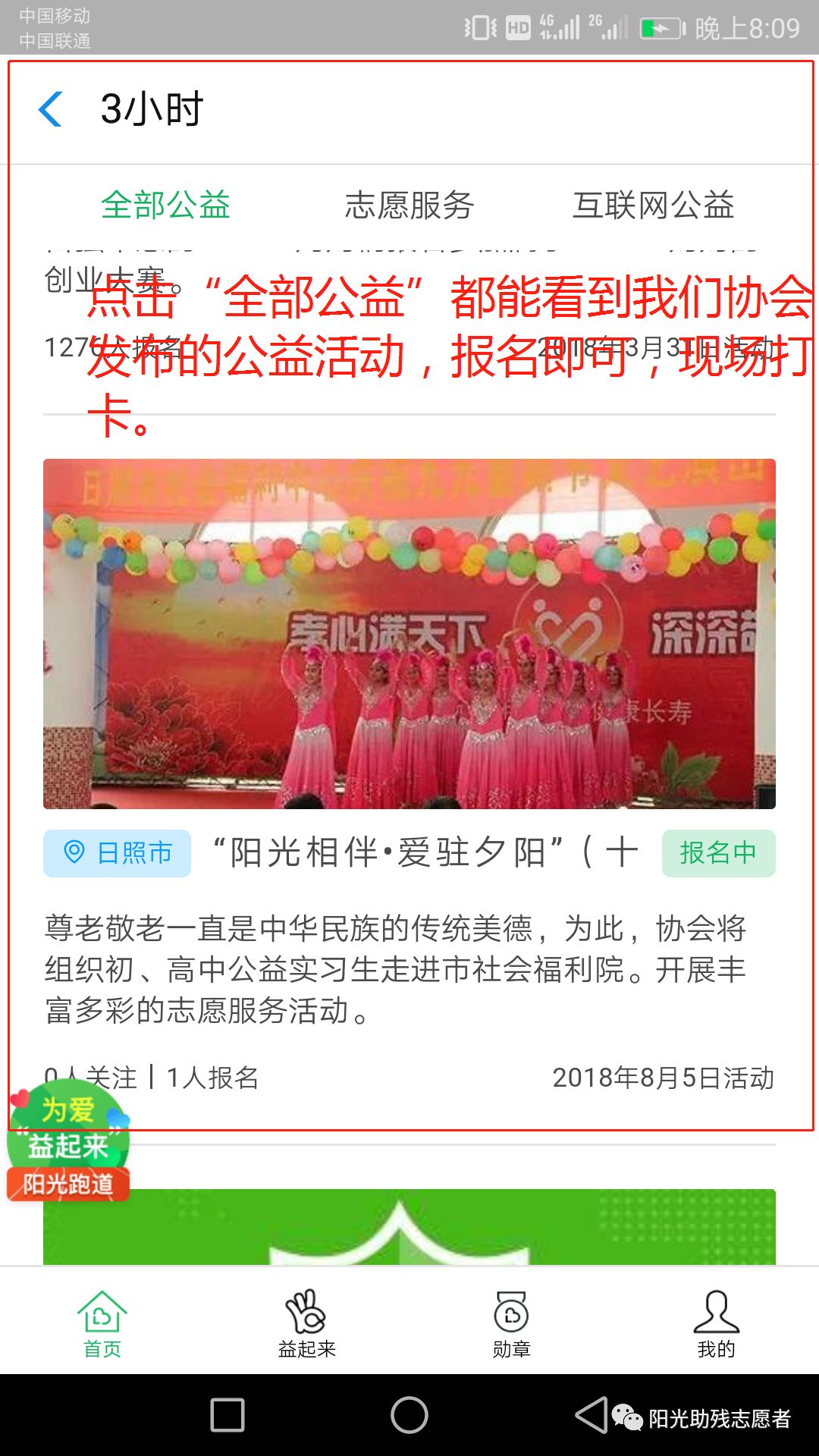Select the 全部公益 tab
The image size is (819, 1456).
click(x=165, y=206)
